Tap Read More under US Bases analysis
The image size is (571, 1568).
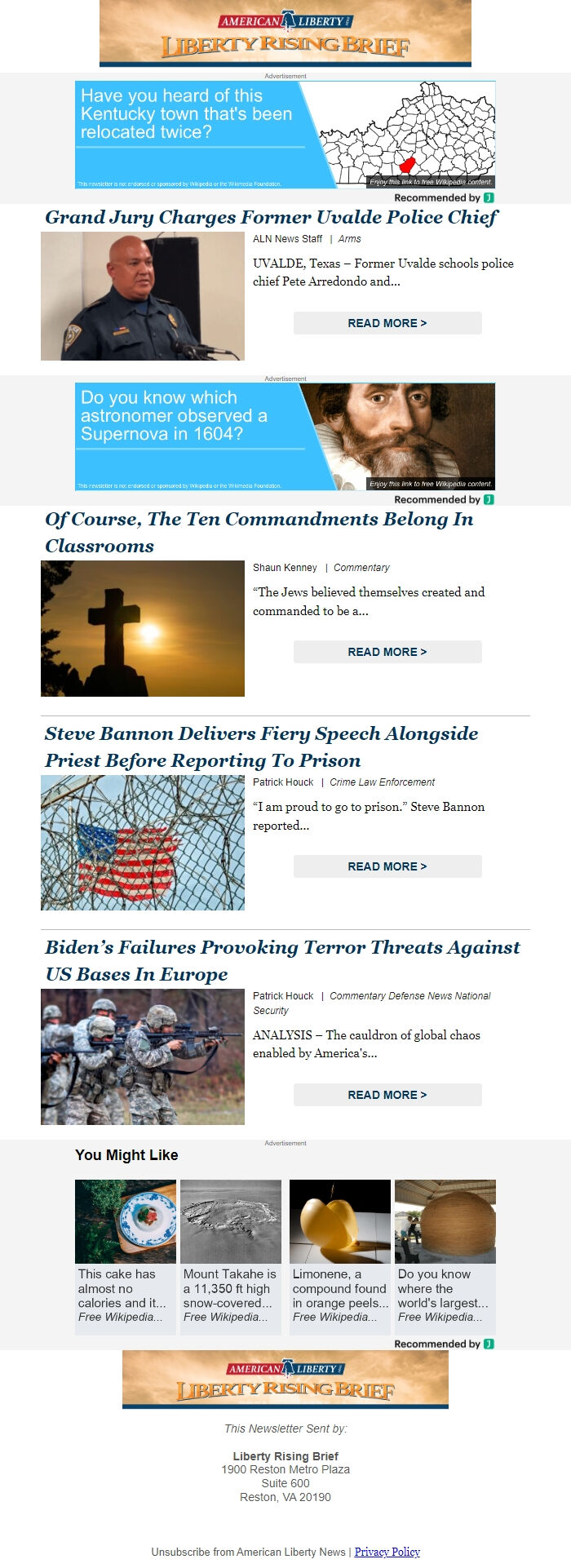click(387, 1095)
